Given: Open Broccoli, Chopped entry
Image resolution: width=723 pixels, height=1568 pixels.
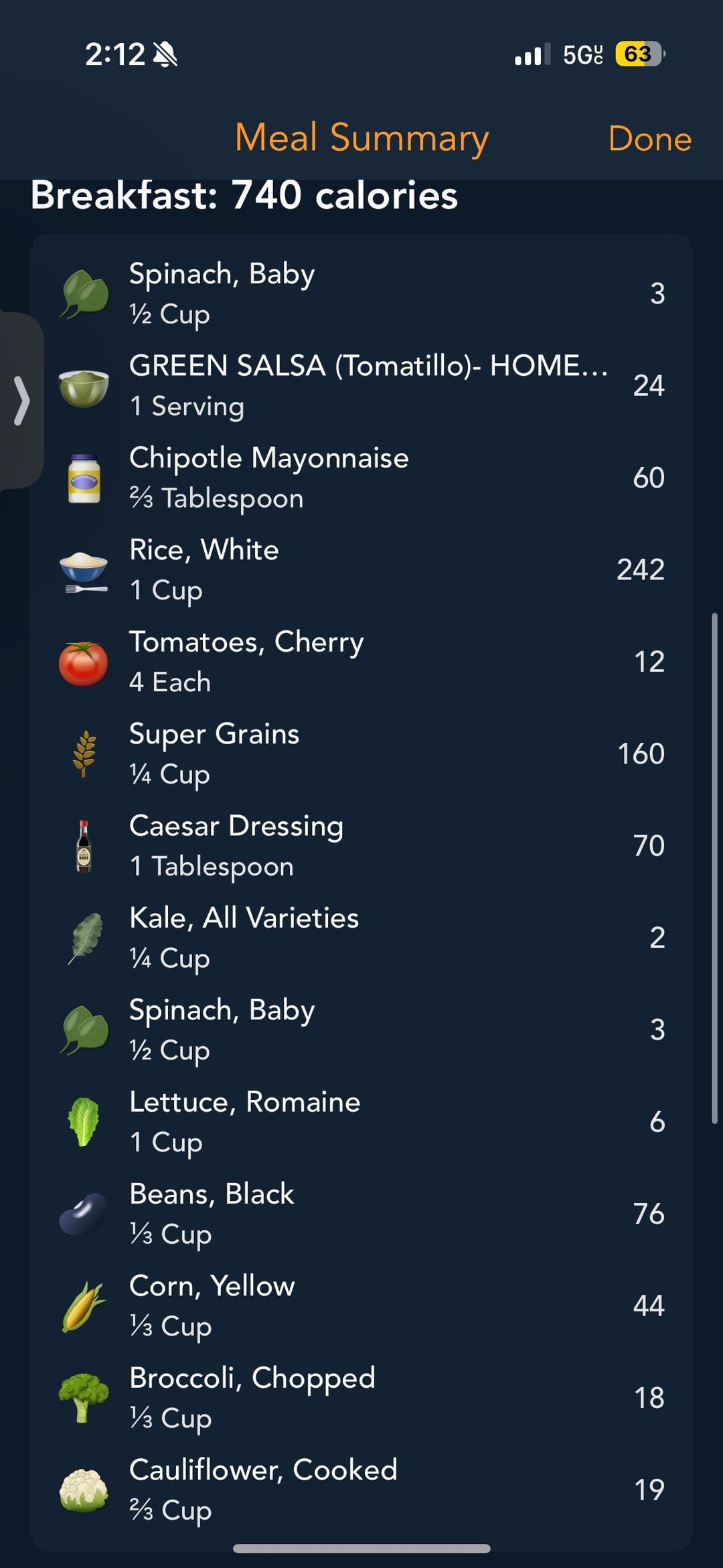Looking at the screenshot, I should pos(361,1398).
